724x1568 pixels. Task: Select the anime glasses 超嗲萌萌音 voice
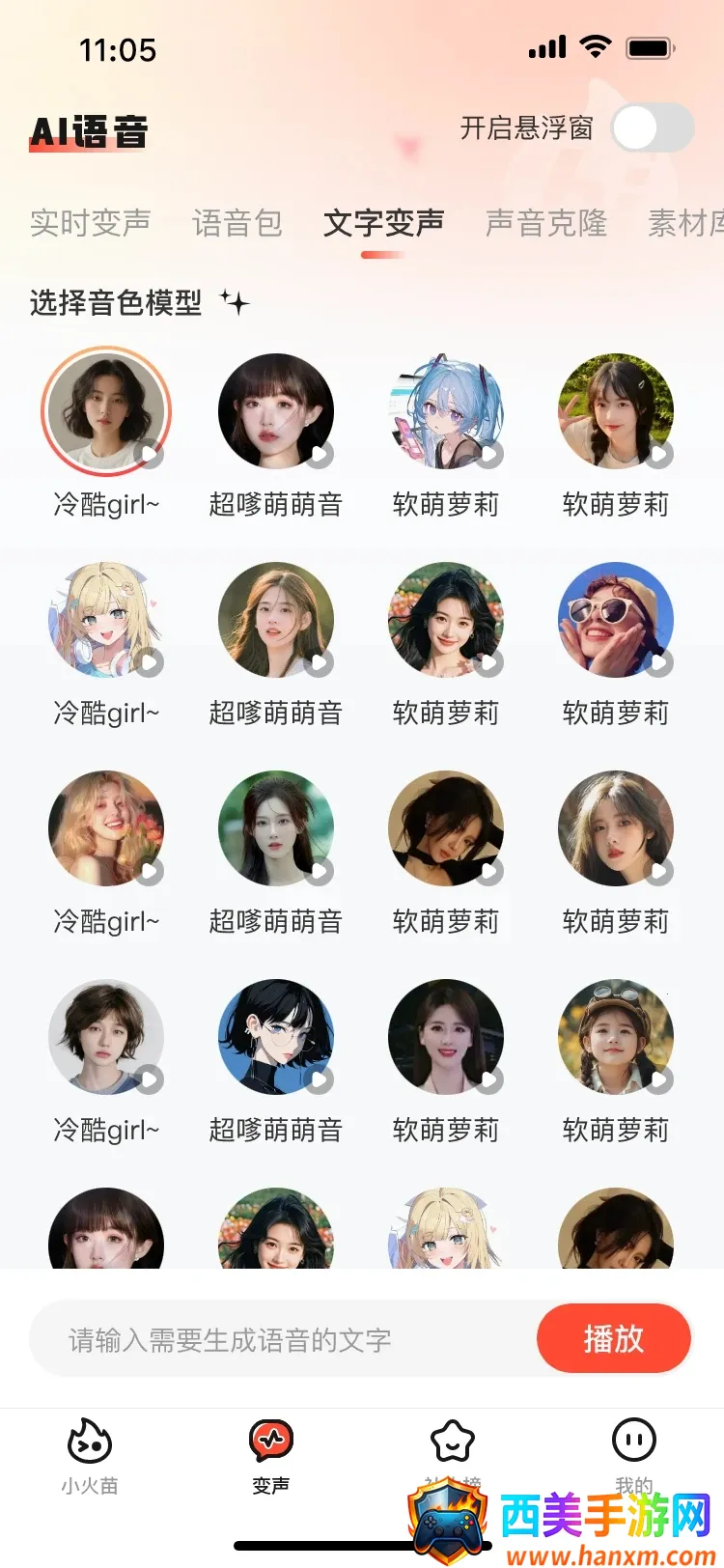(x=276, y=1037)
